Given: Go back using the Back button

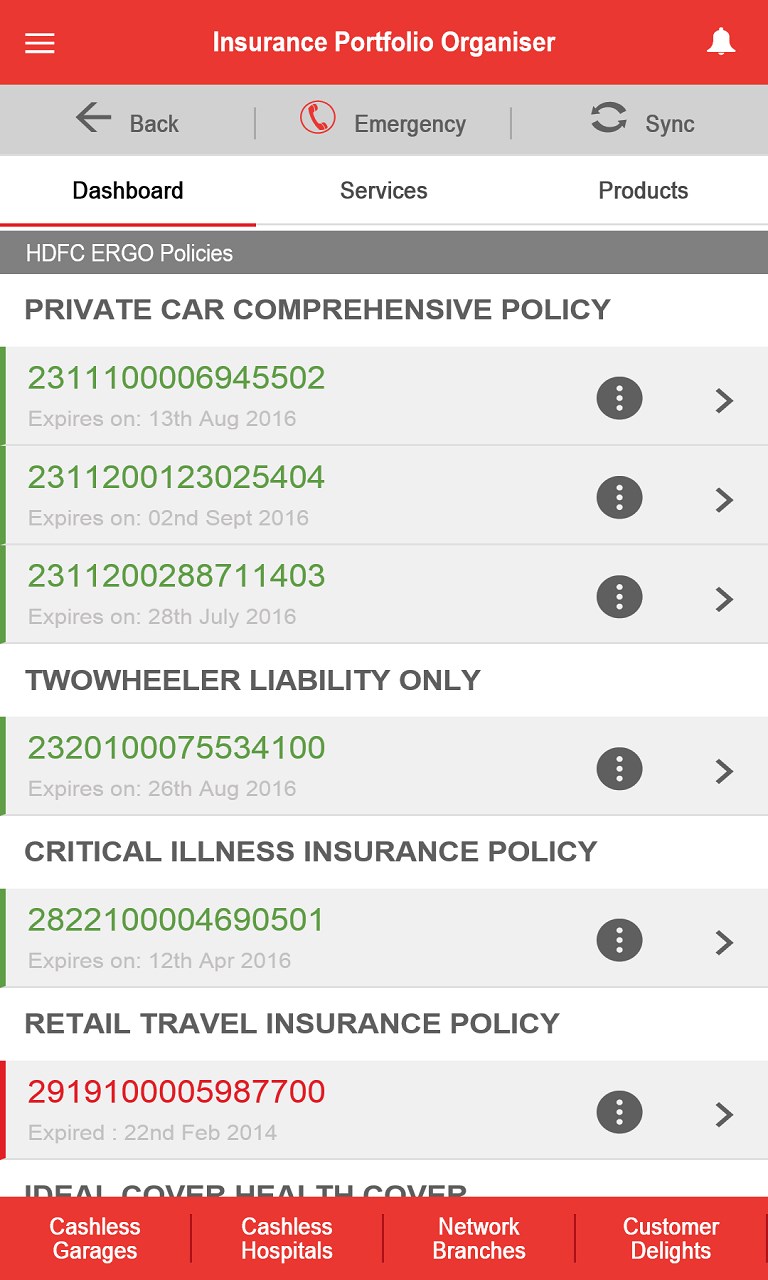Looking at the screenshot, I should coord(127,122).
